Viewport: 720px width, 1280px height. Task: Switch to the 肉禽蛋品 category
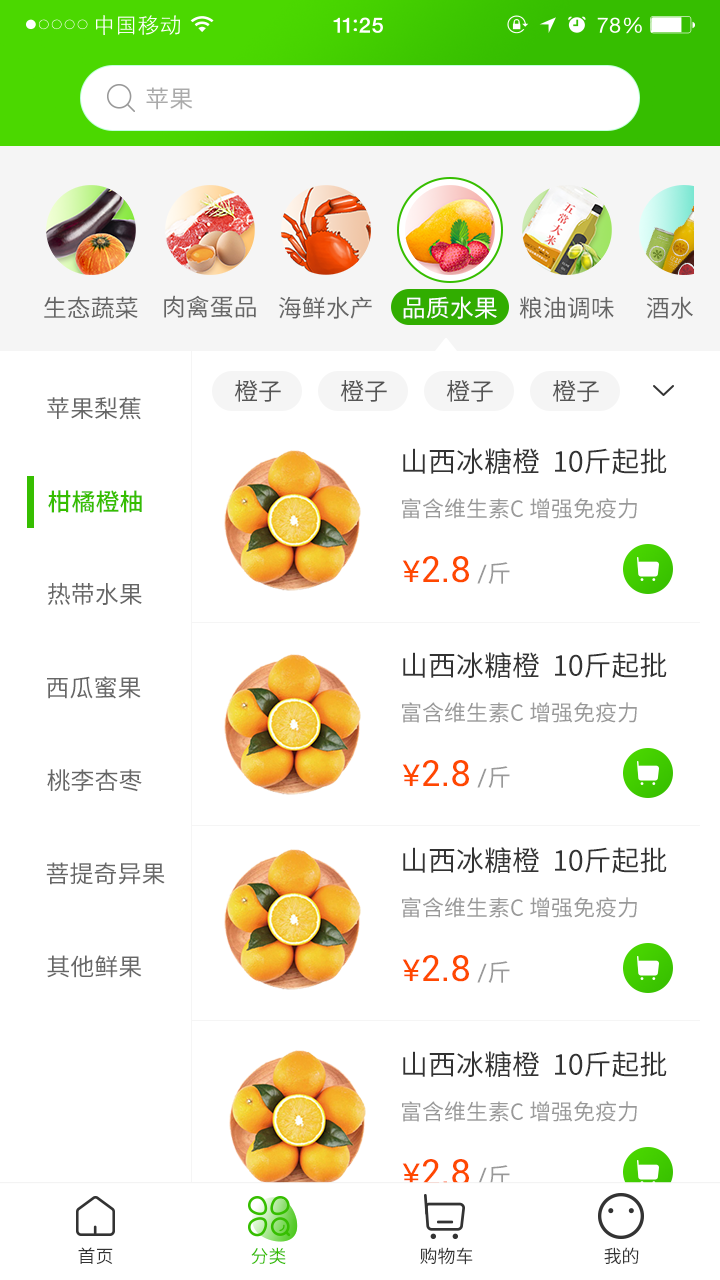click(x=210, y=250)
